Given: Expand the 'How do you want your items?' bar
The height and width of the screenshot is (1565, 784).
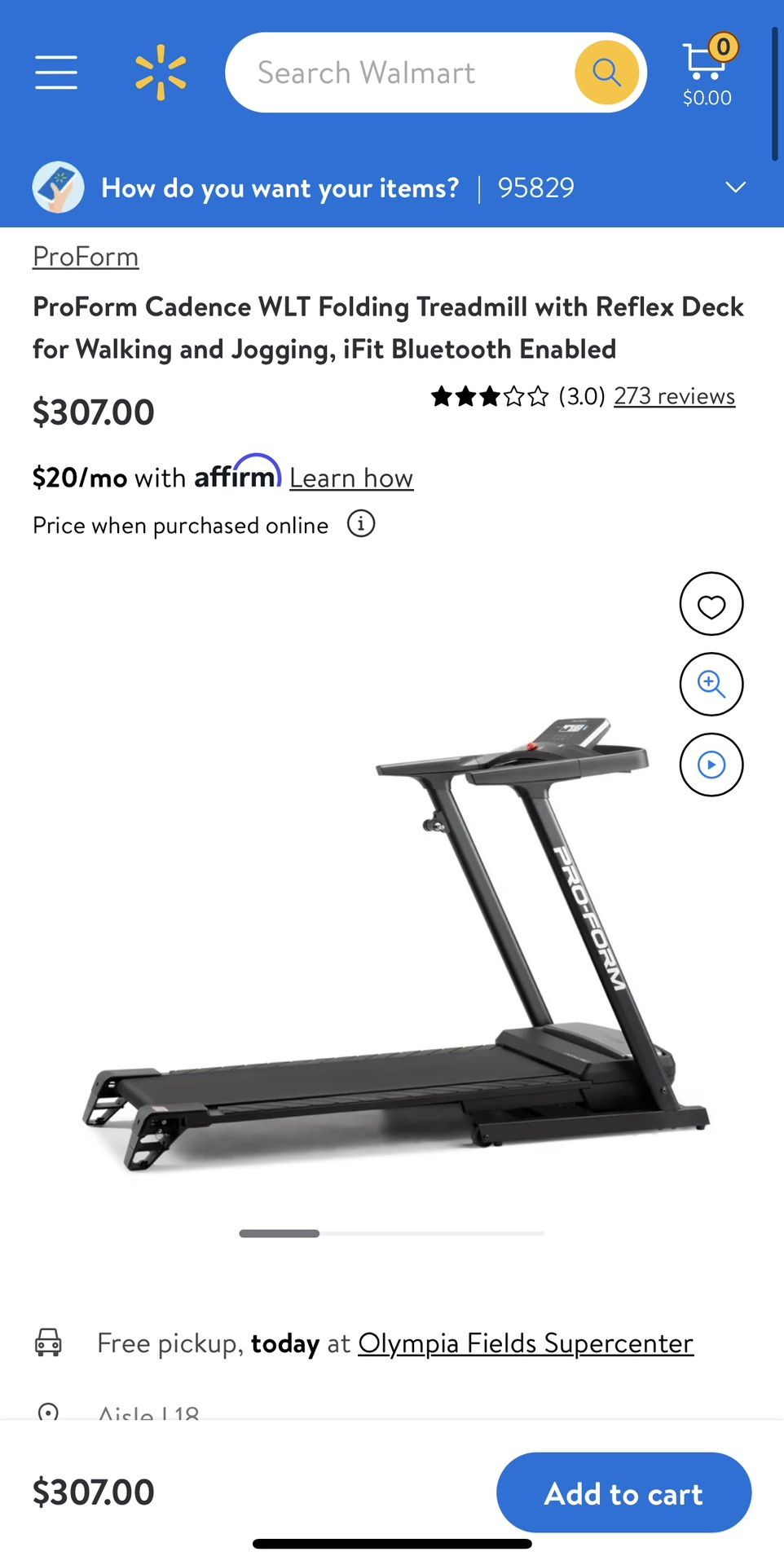Looking at the screenshot, I should pos(735,187).
